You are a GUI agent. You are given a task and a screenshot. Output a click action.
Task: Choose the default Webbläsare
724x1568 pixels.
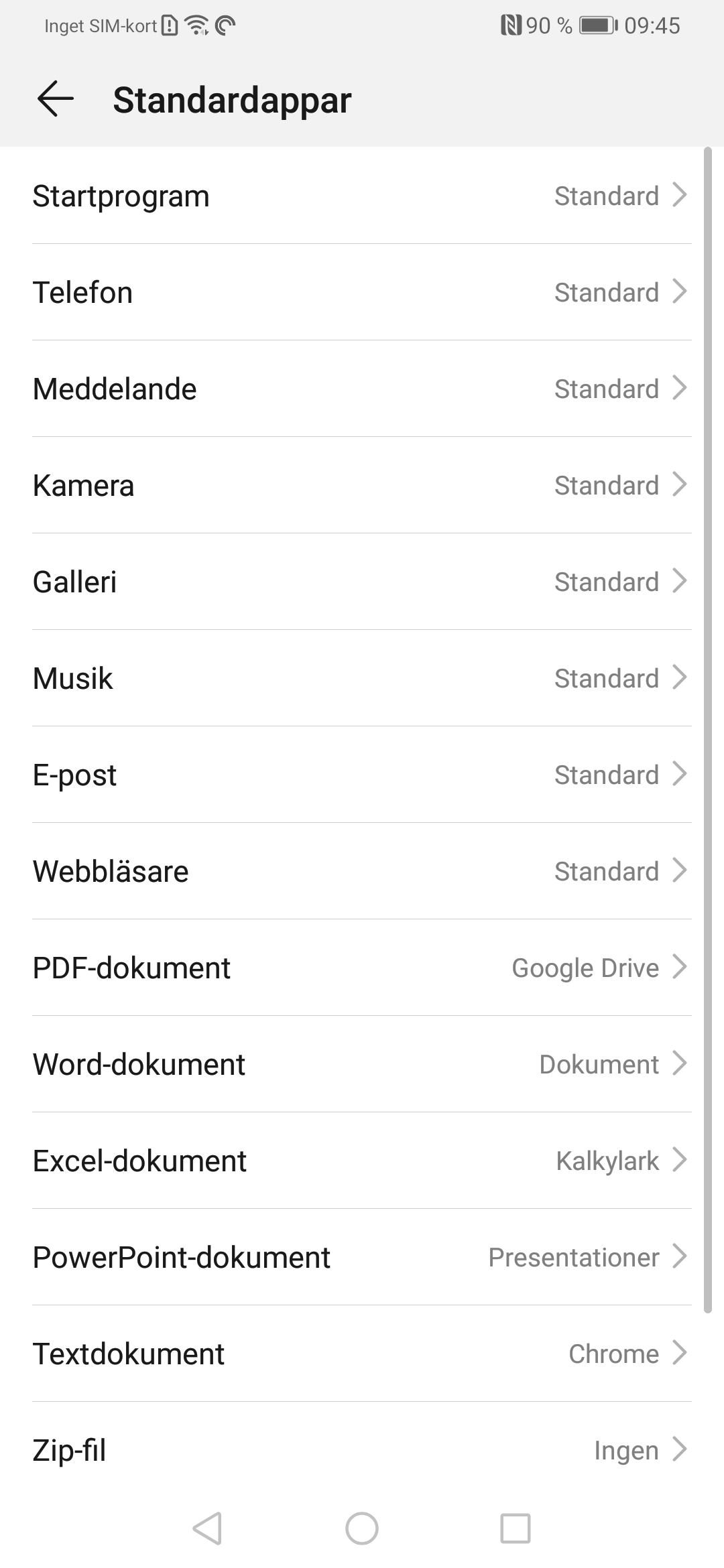pyautogui.click(x=362, y=871)
